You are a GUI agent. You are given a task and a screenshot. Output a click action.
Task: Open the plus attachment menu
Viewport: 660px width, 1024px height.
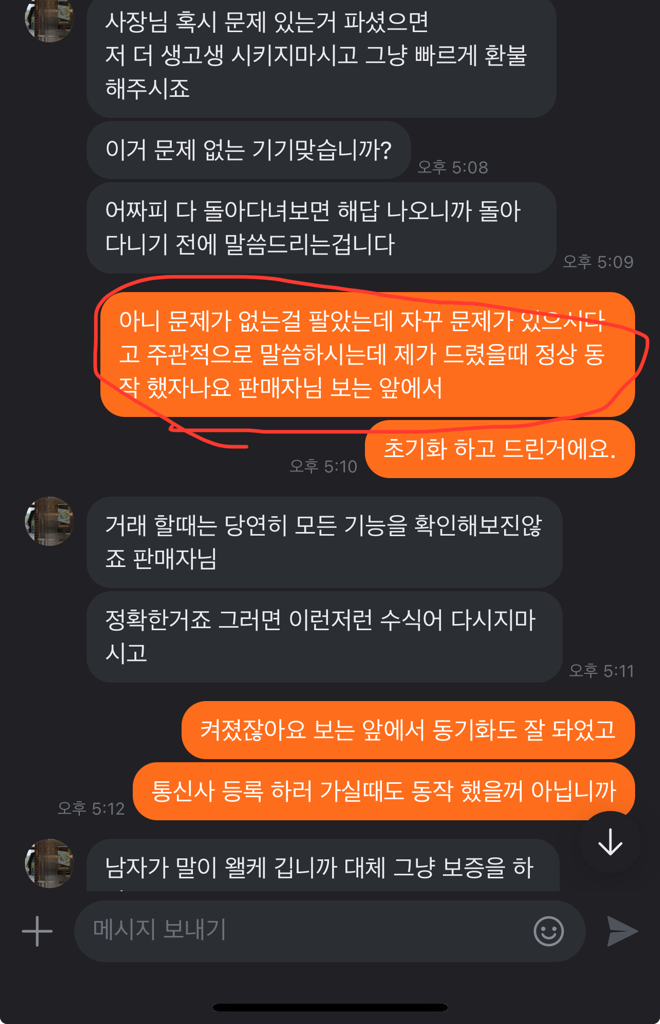37,931
